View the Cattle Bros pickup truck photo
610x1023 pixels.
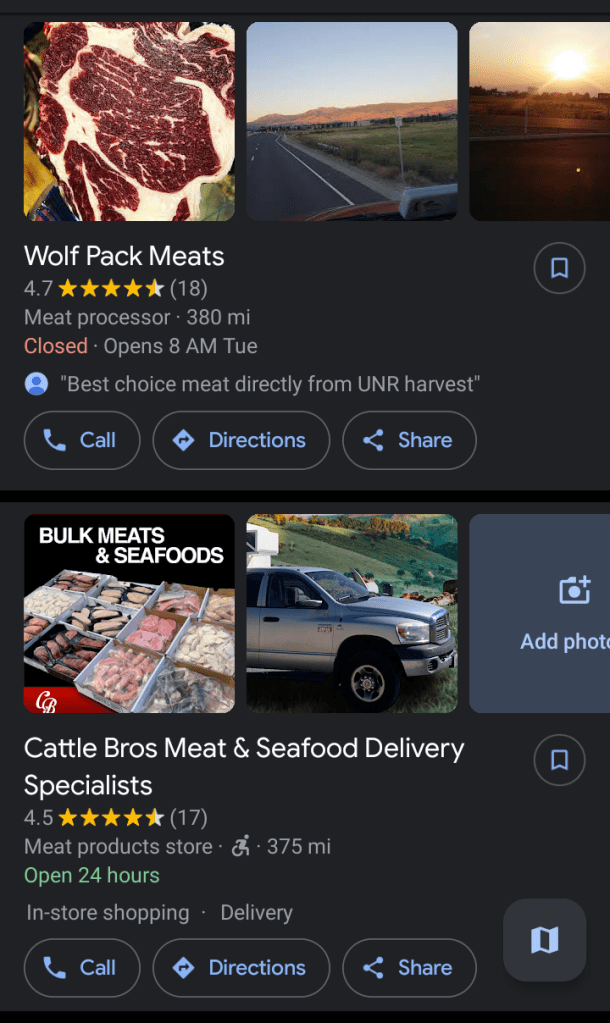(x=351, y=613)
